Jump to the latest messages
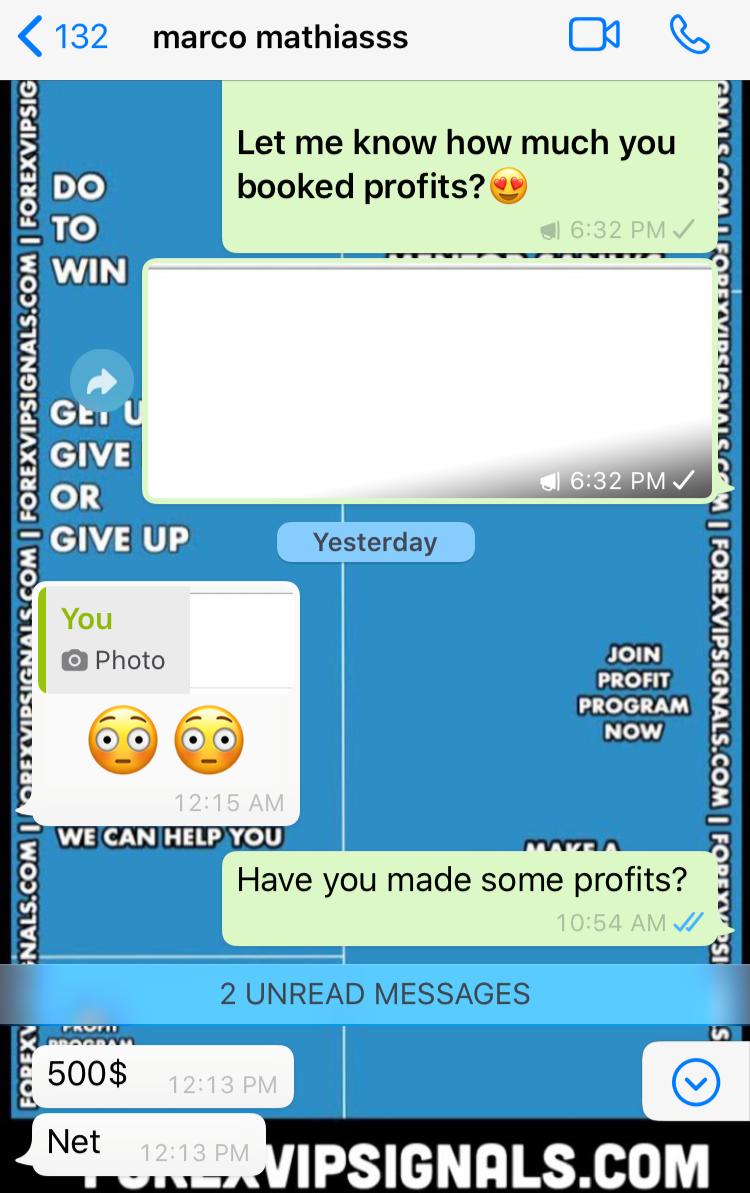Image resolution: width=750 pixels, height=1193 pixels. tap(695, 1081)
